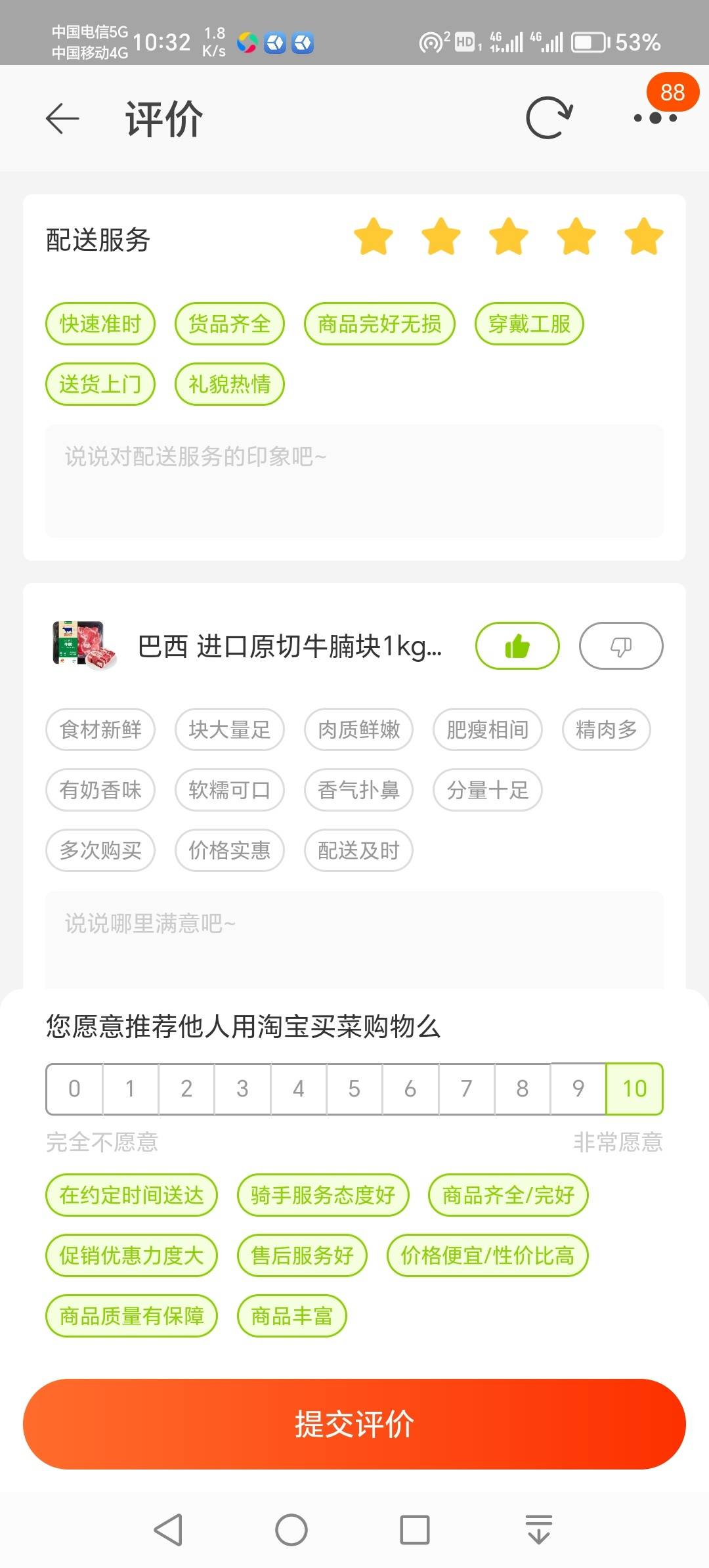Toggle the 售后服务好 reason chip
This screenshot has height=1568, width=709.
(302, 1255)
